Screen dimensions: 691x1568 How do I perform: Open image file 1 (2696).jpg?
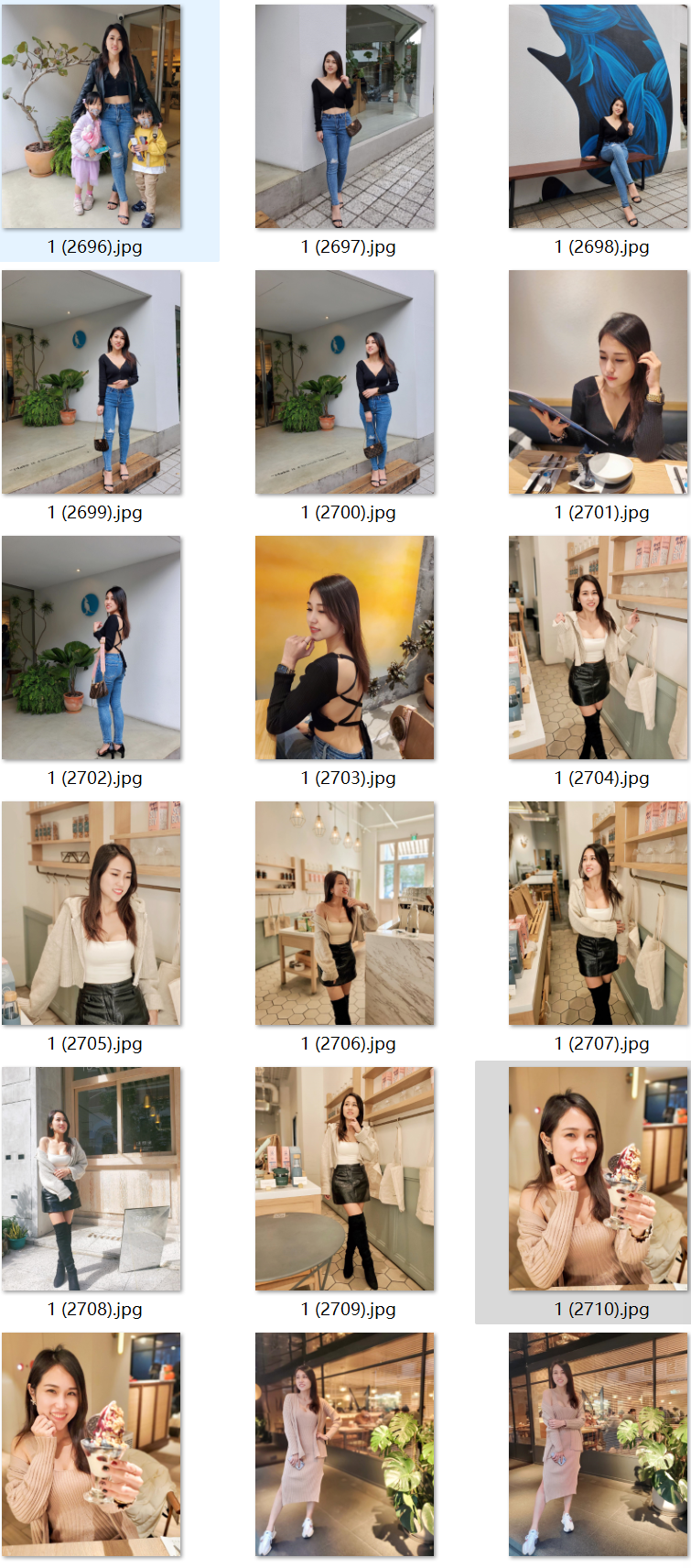[92, 116]
